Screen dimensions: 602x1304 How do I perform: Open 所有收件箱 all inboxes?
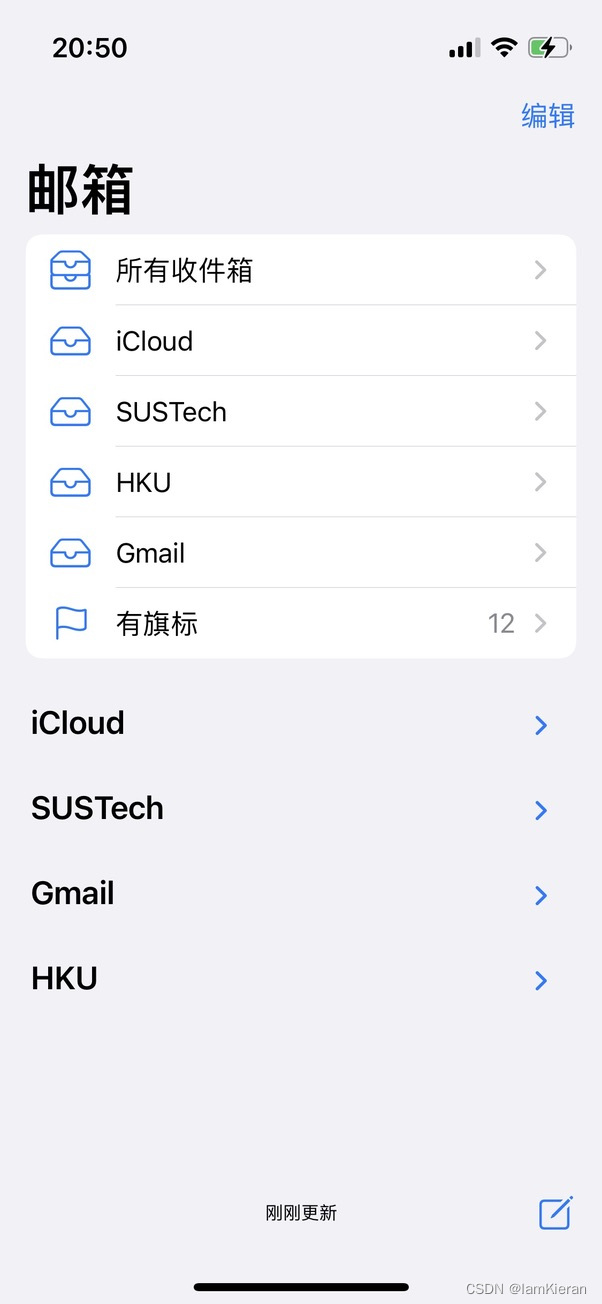pos(300,270)
